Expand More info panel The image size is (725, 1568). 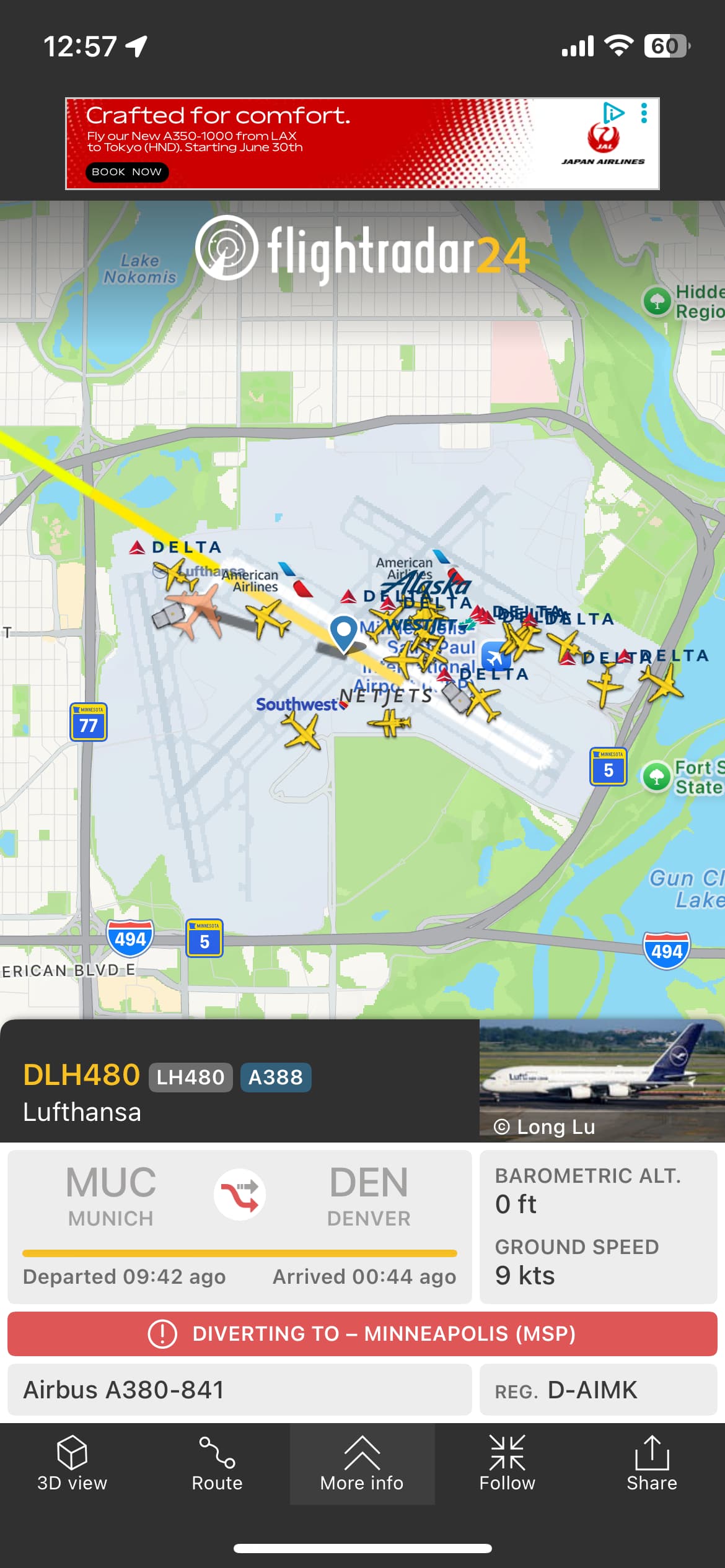tap(362, 1464)
